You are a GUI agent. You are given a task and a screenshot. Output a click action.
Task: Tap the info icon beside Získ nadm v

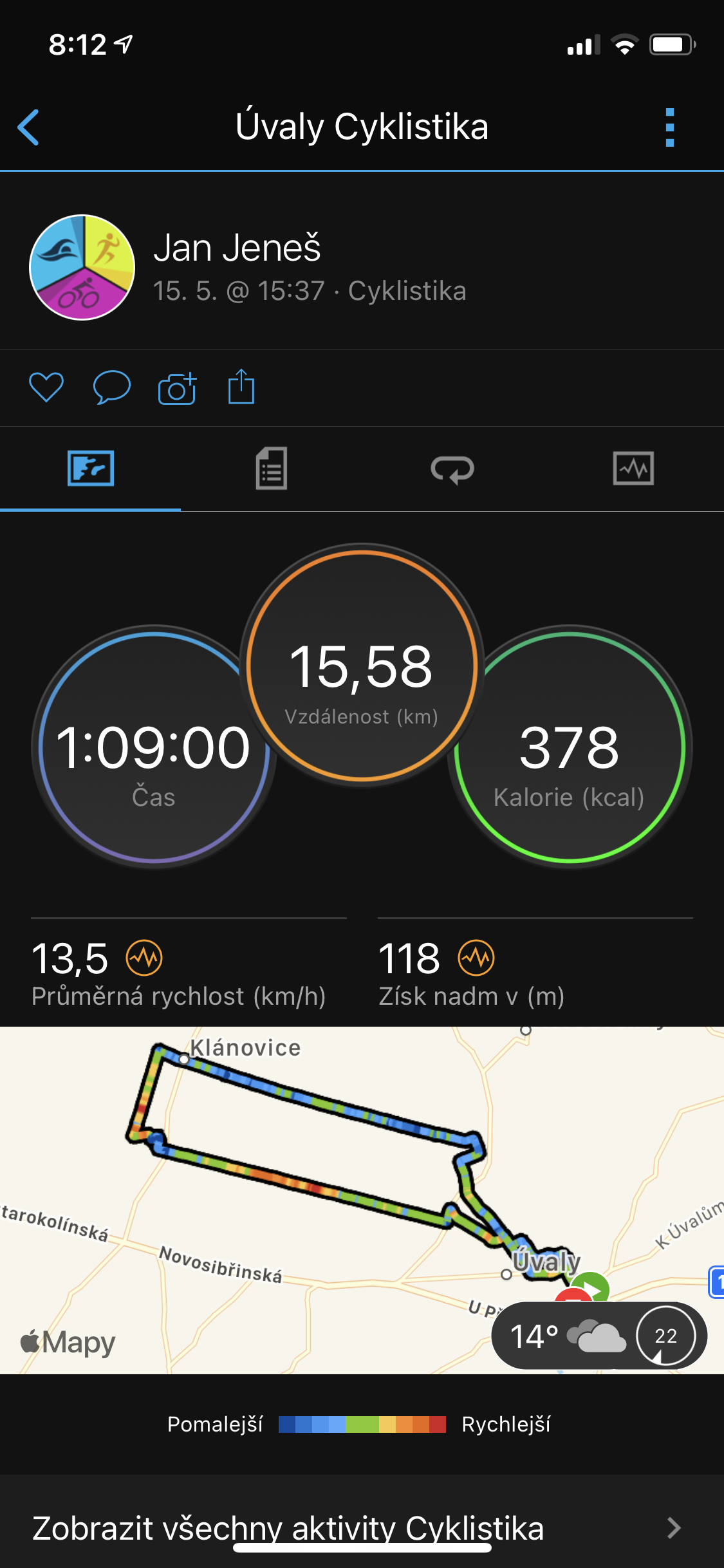point(476,958)
